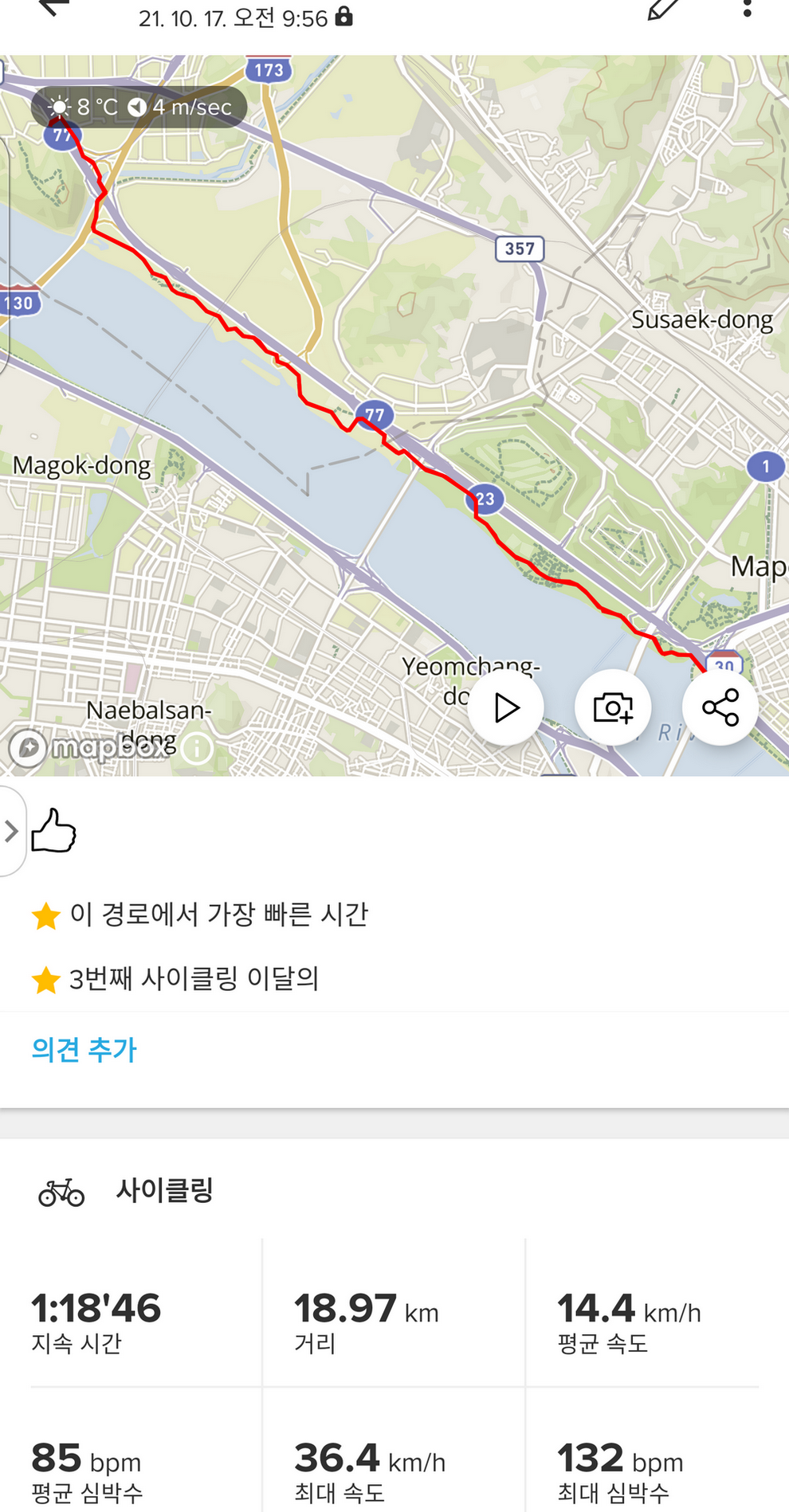Go back using the top arrow

tap(54, 8)
